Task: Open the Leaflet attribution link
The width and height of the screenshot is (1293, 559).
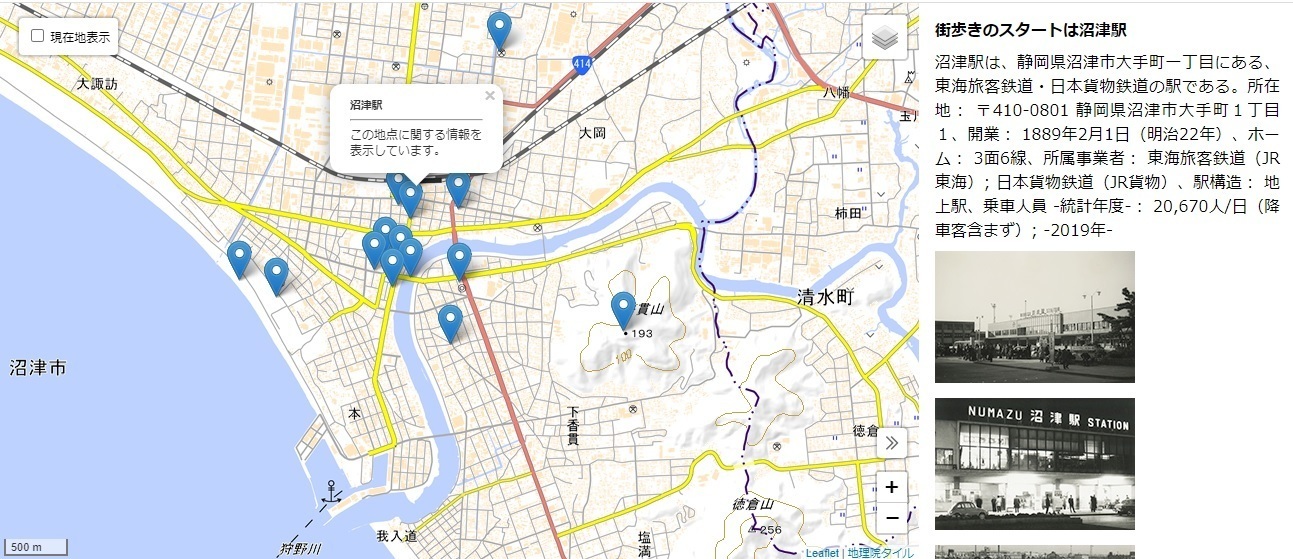Action: [x=821, y=552]
